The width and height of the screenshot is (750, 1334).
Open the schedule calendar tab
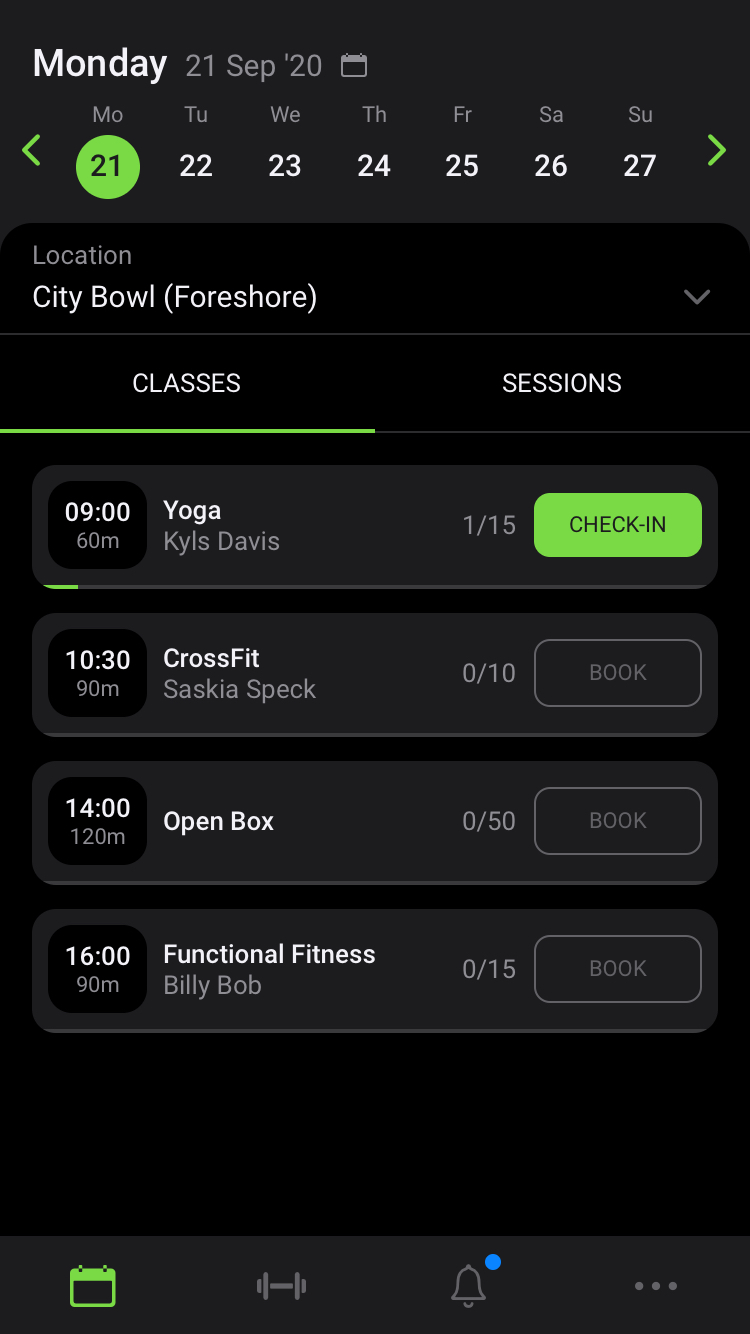tap(93, 1286)
